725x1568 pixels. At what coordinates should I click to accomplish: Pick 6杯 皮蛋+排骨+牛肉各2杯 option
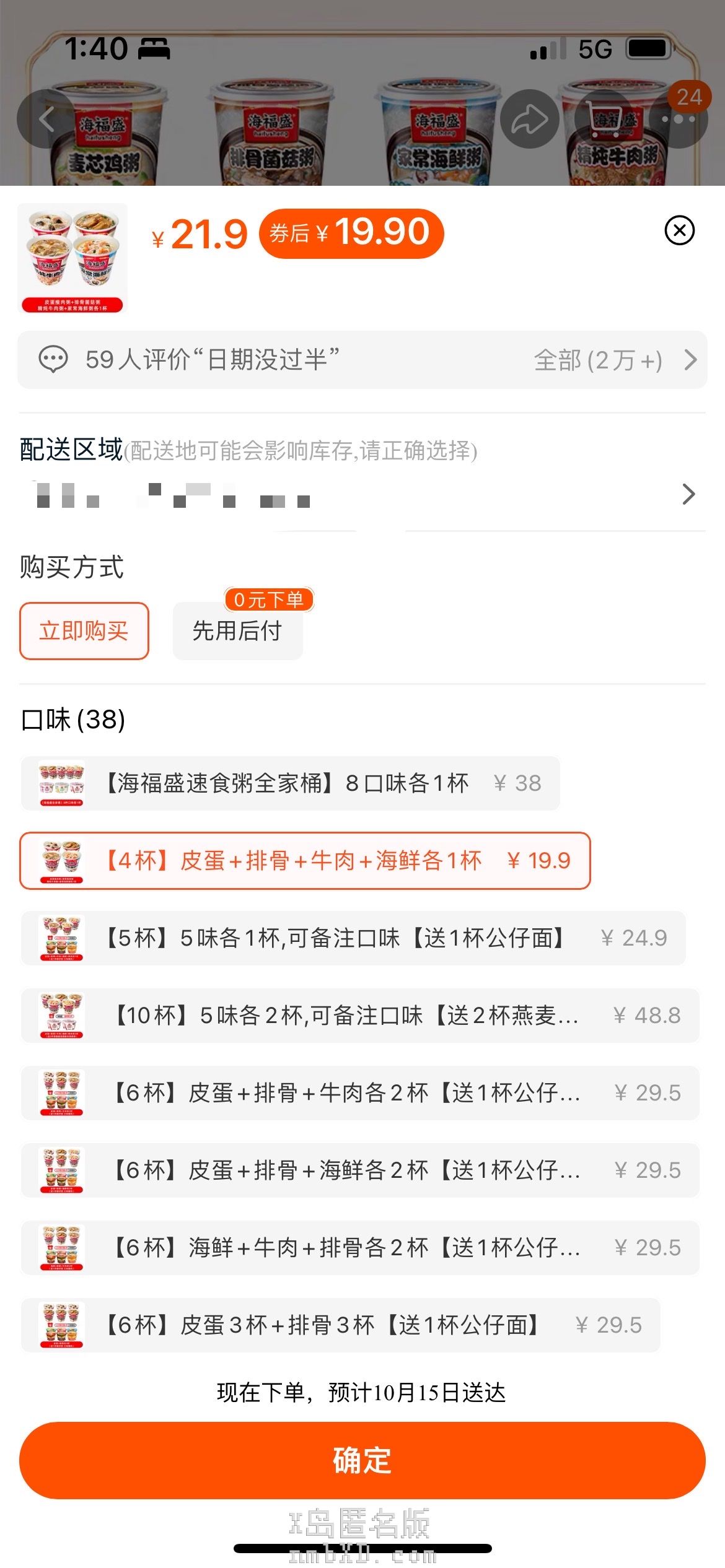pos(360,1093)
